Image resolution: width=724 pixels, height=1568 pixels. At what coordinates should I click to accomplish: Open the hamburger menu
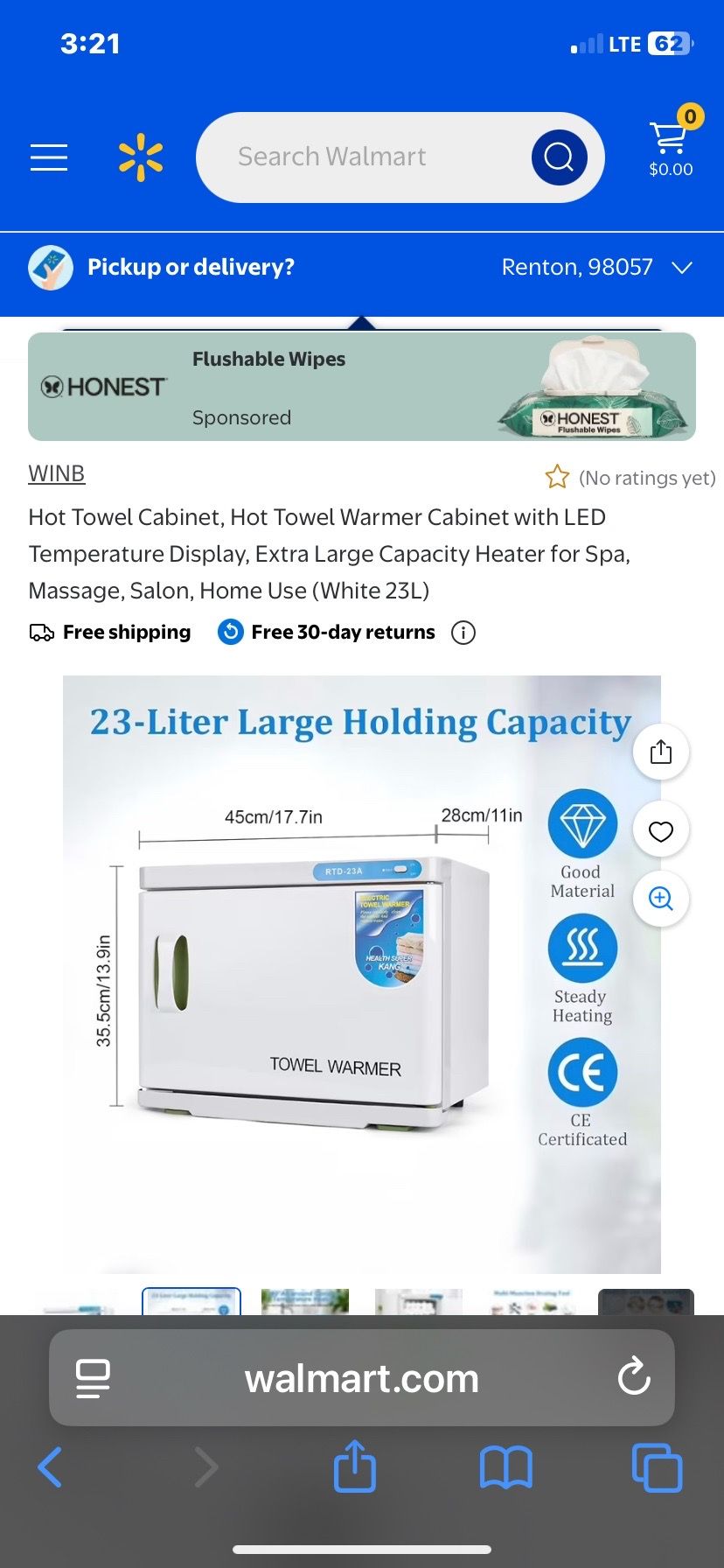[49, 157]
